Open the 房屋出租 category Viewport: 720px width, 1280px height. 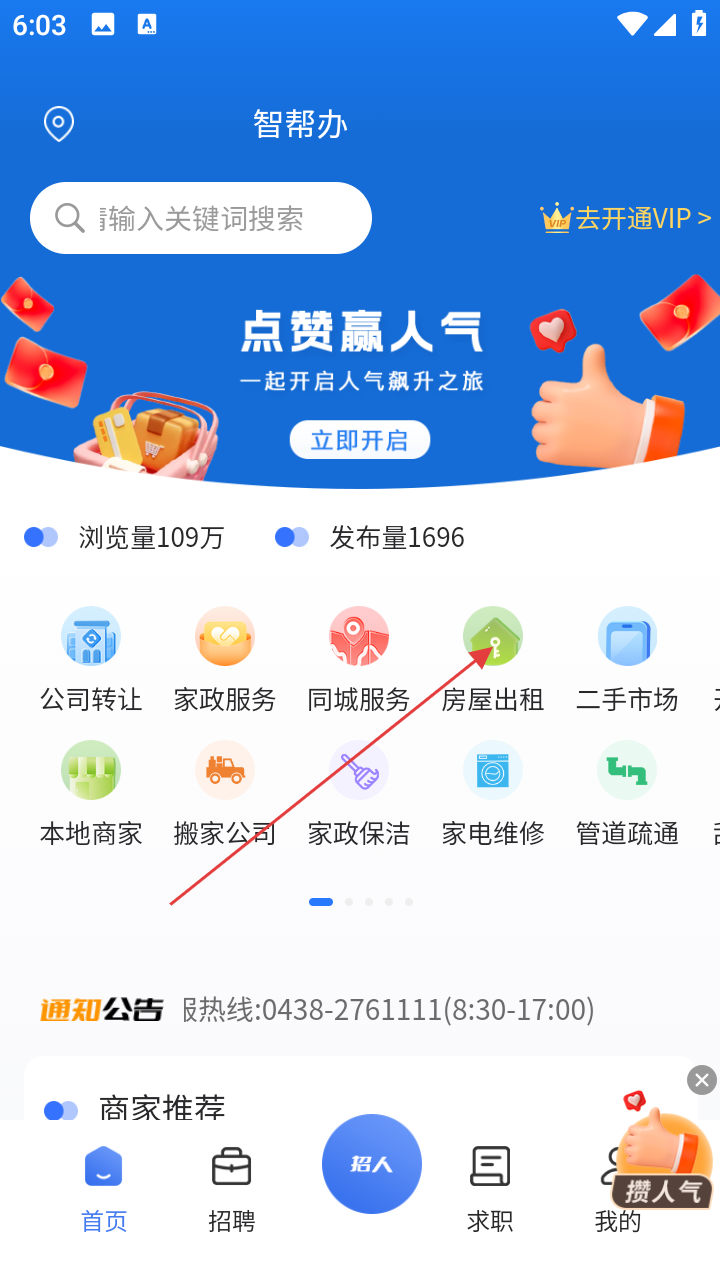pyautogui.click(x=493, y=659)
